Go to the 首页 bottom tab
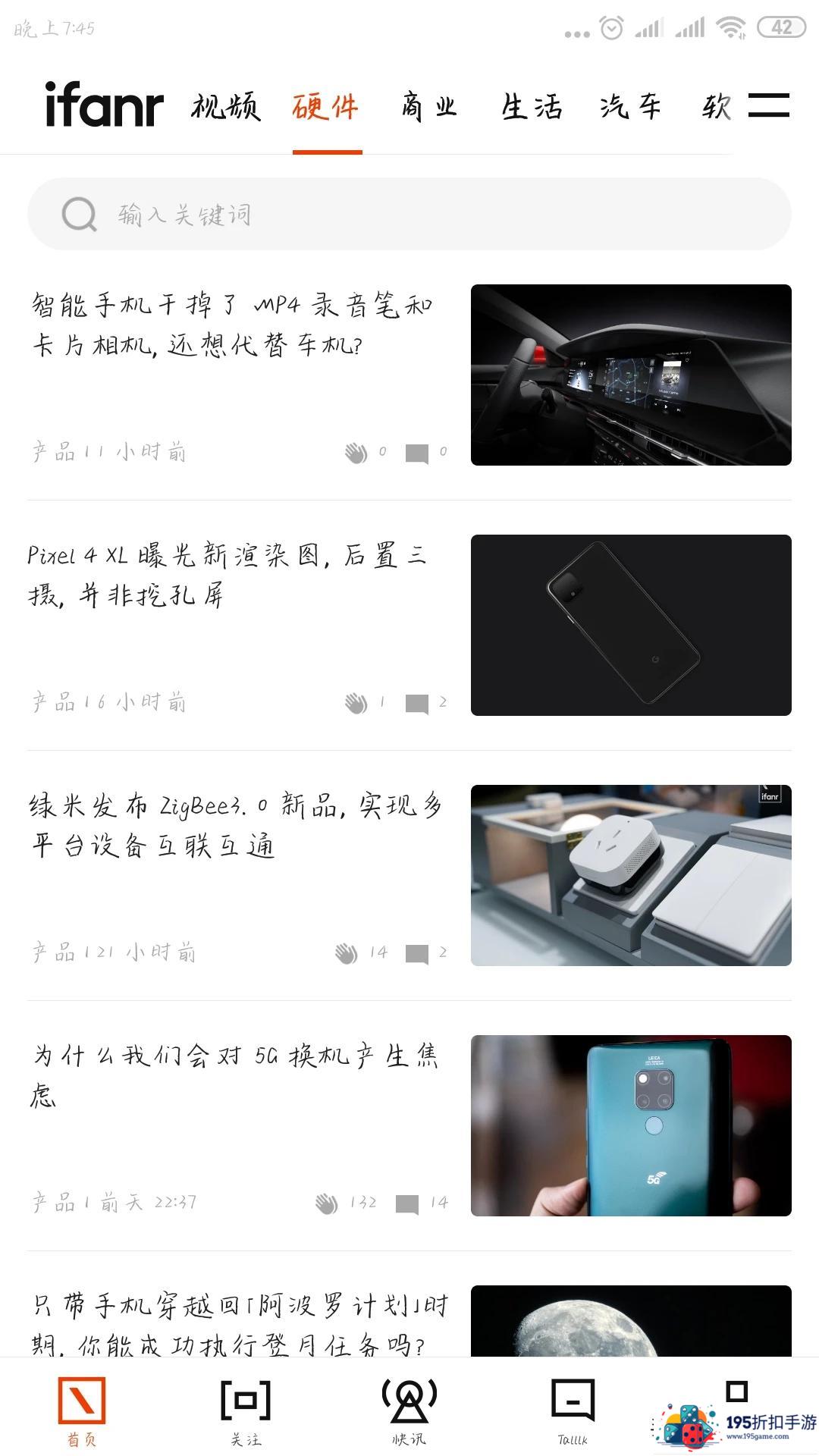Image resolution: width=819 pixels, height=1456 pixels. [82, 1411]
